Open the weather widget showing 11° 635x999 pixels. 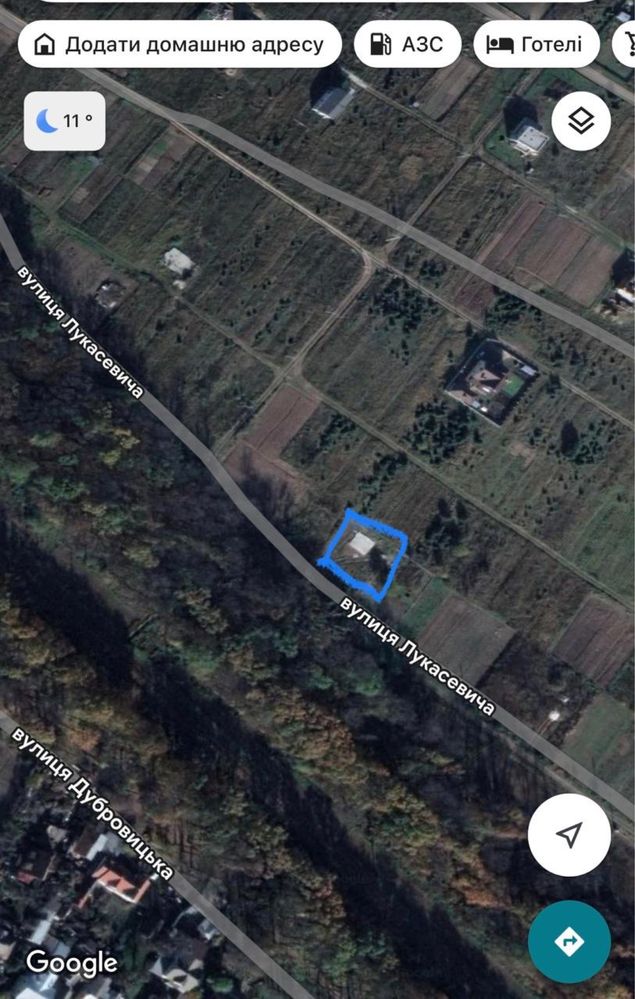pyautogui.click(x=64, y=121)
